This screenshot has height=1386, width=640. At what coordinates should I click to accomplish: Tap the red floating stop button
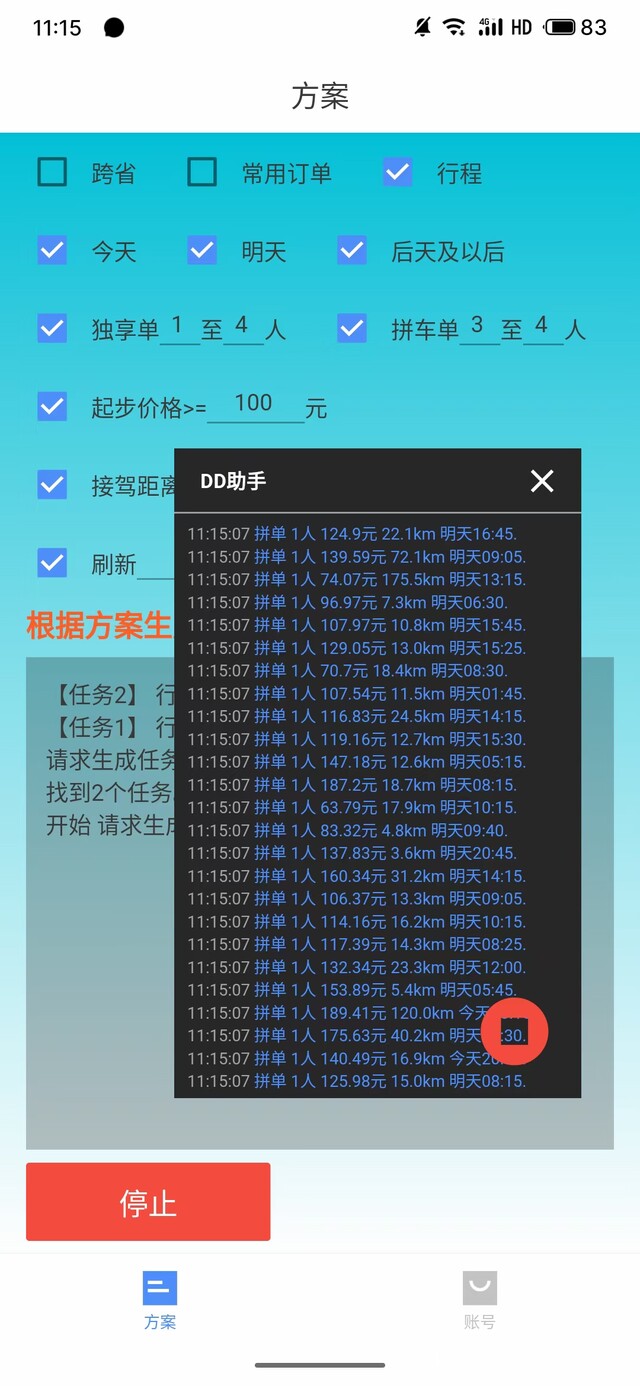514,1031
